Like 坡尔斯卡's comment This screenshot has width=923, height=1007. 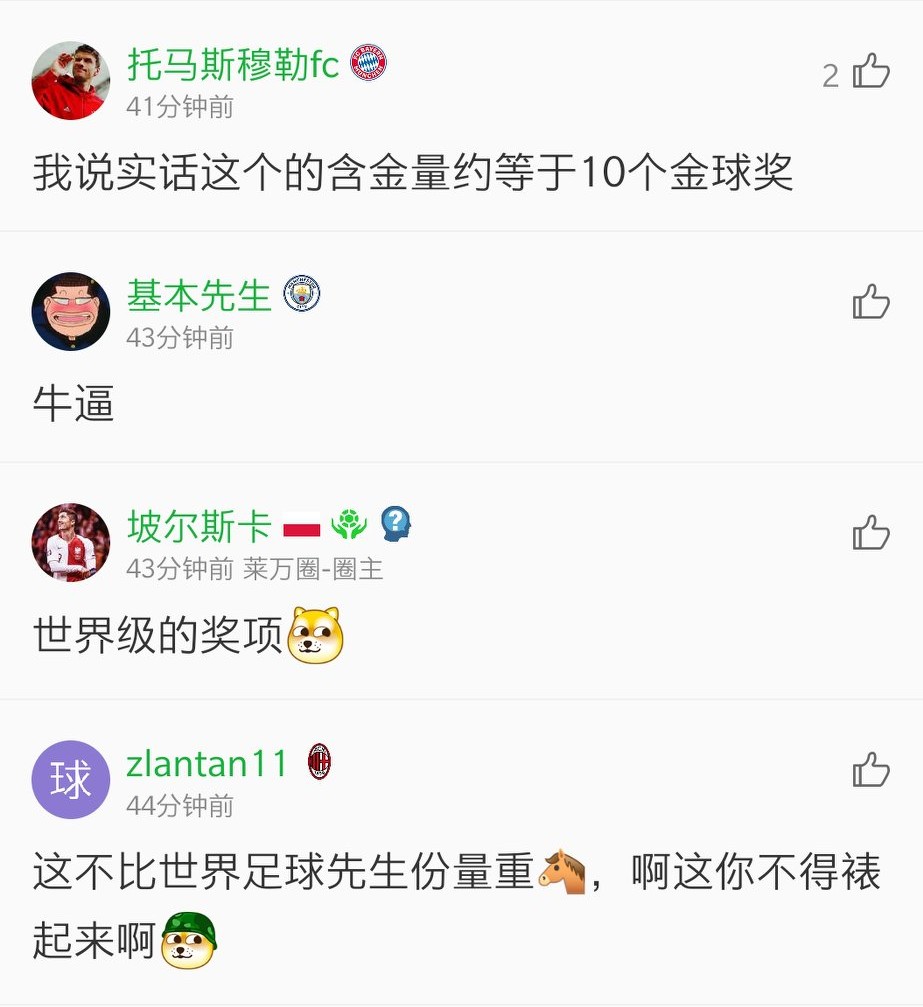tap(871, 533)
